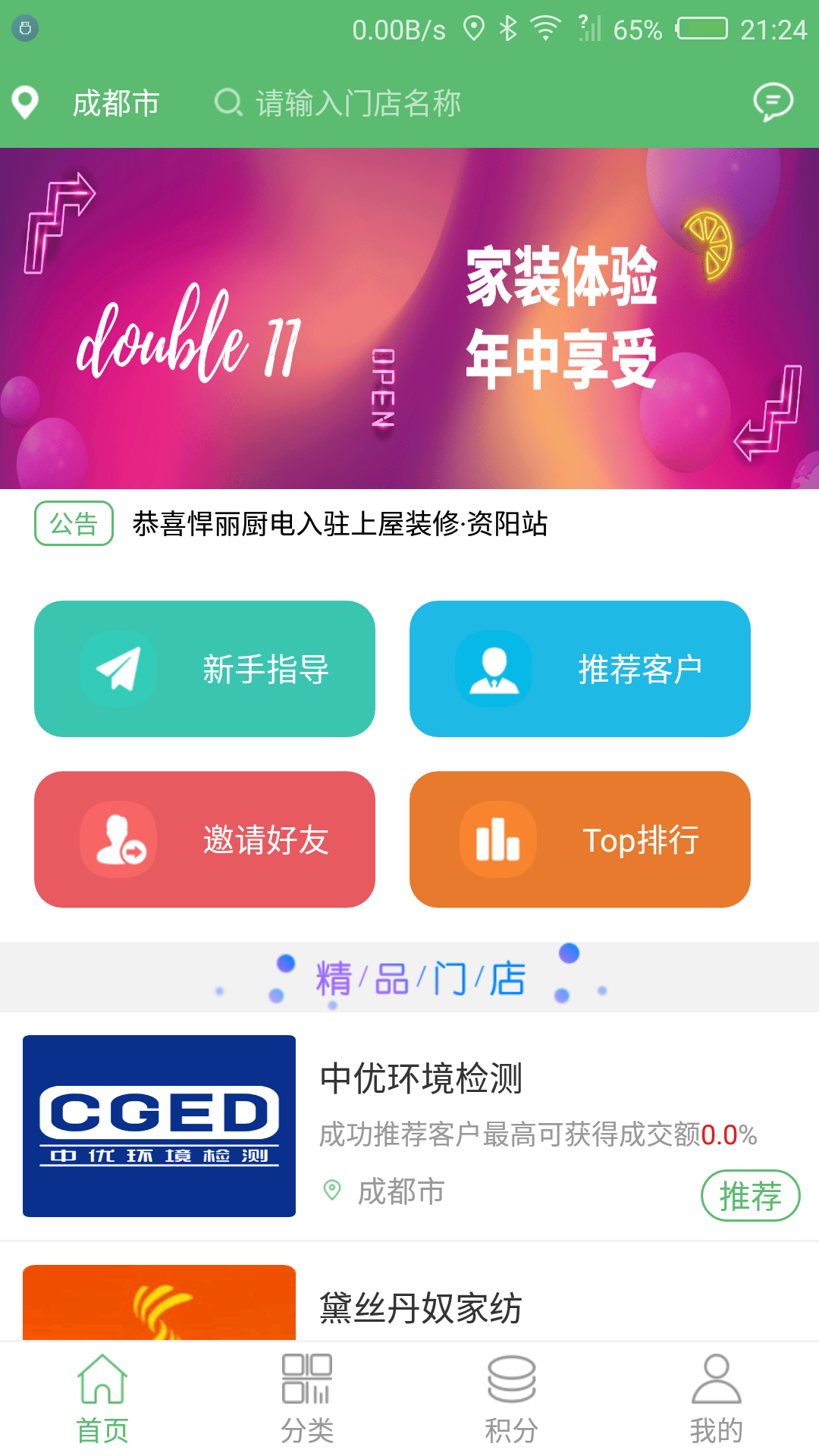
Task: Switch to the 我的 tab
Action: click(717, 1399)
